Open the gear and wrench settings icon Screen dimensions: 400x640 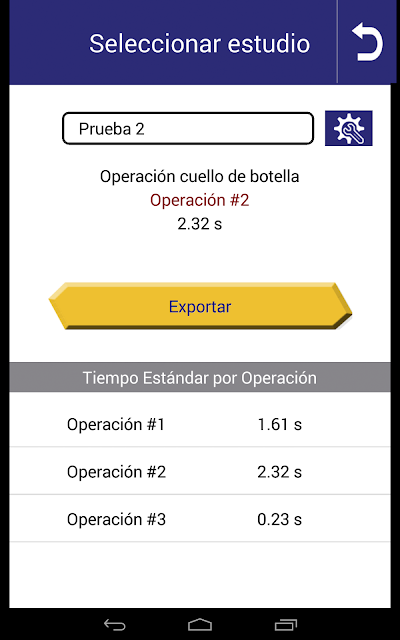click(x=349, y=128)
